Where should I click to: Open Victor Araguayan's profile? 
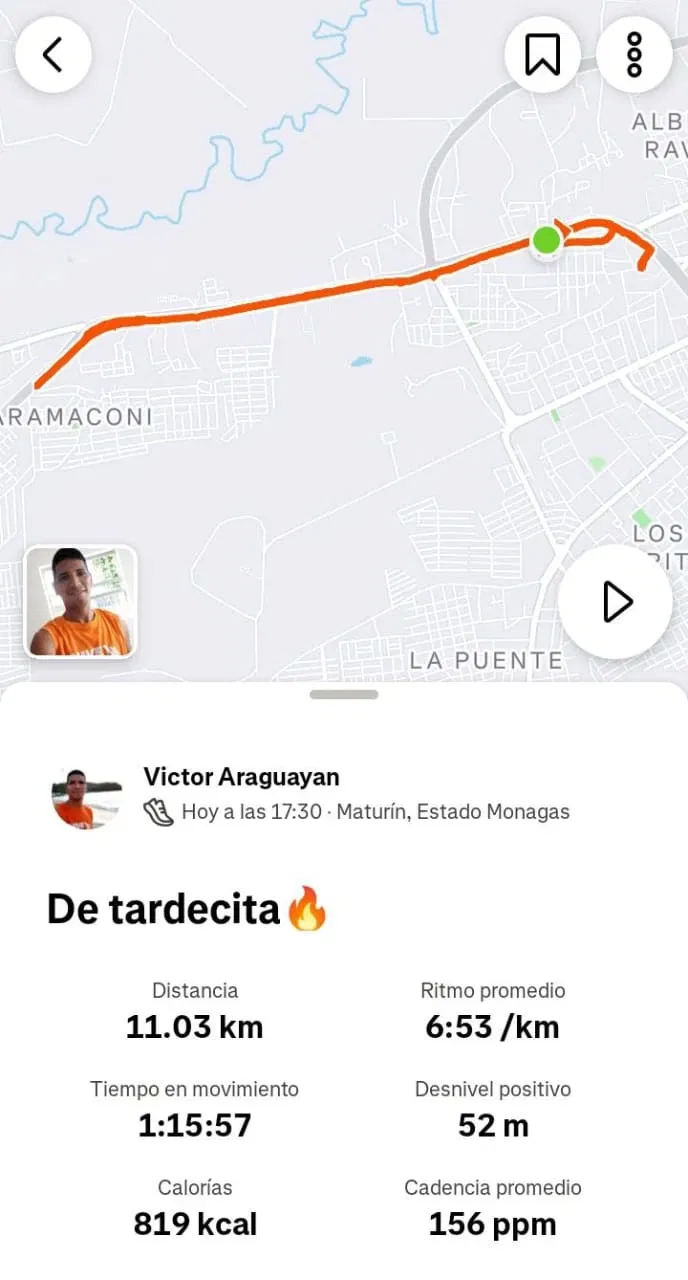[241, 777]
